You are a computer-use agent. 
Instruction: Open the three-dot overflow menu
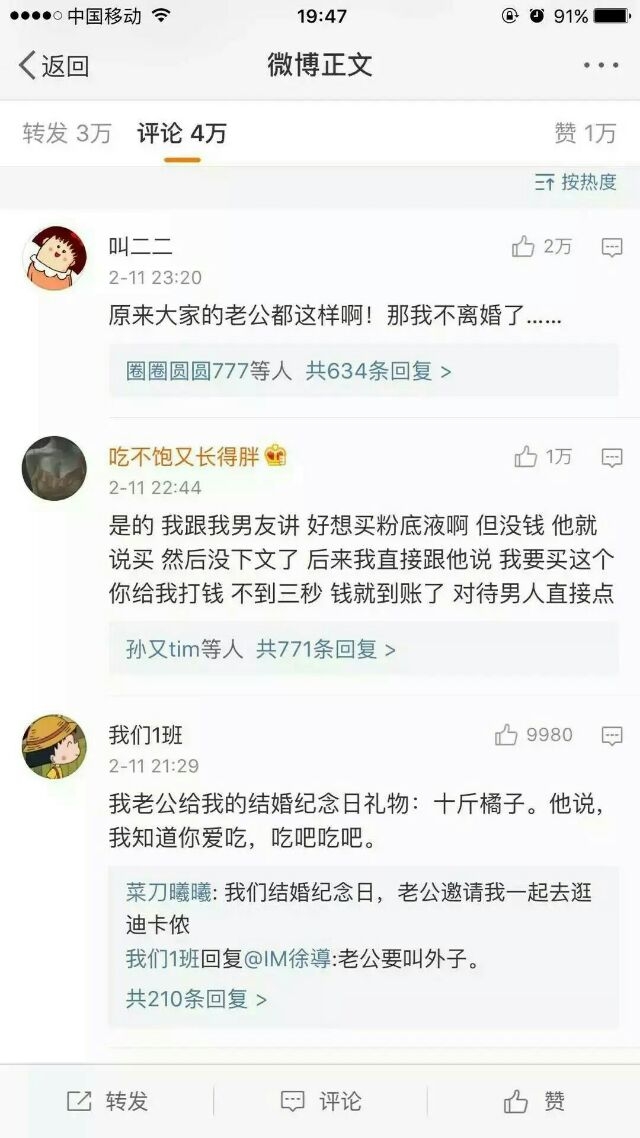601,65
